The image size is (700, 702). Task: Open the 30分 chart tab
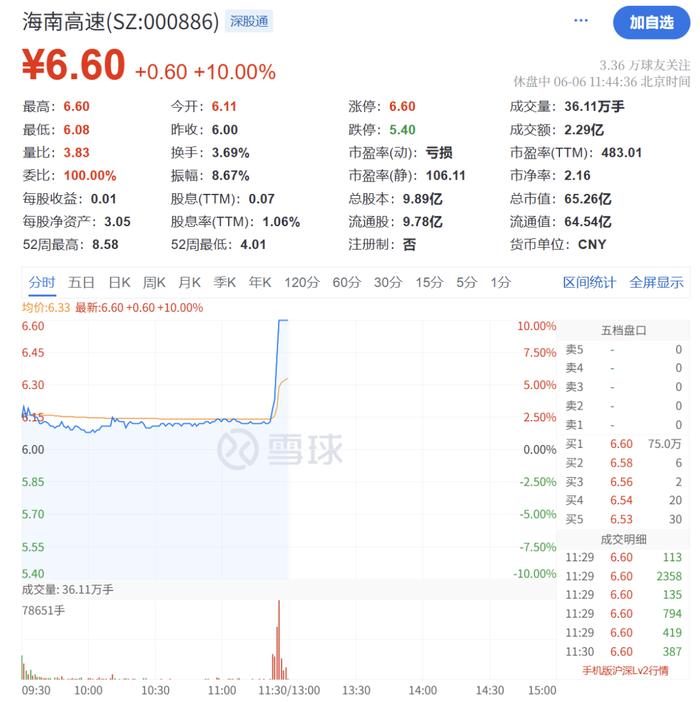[x=388, y=282]
